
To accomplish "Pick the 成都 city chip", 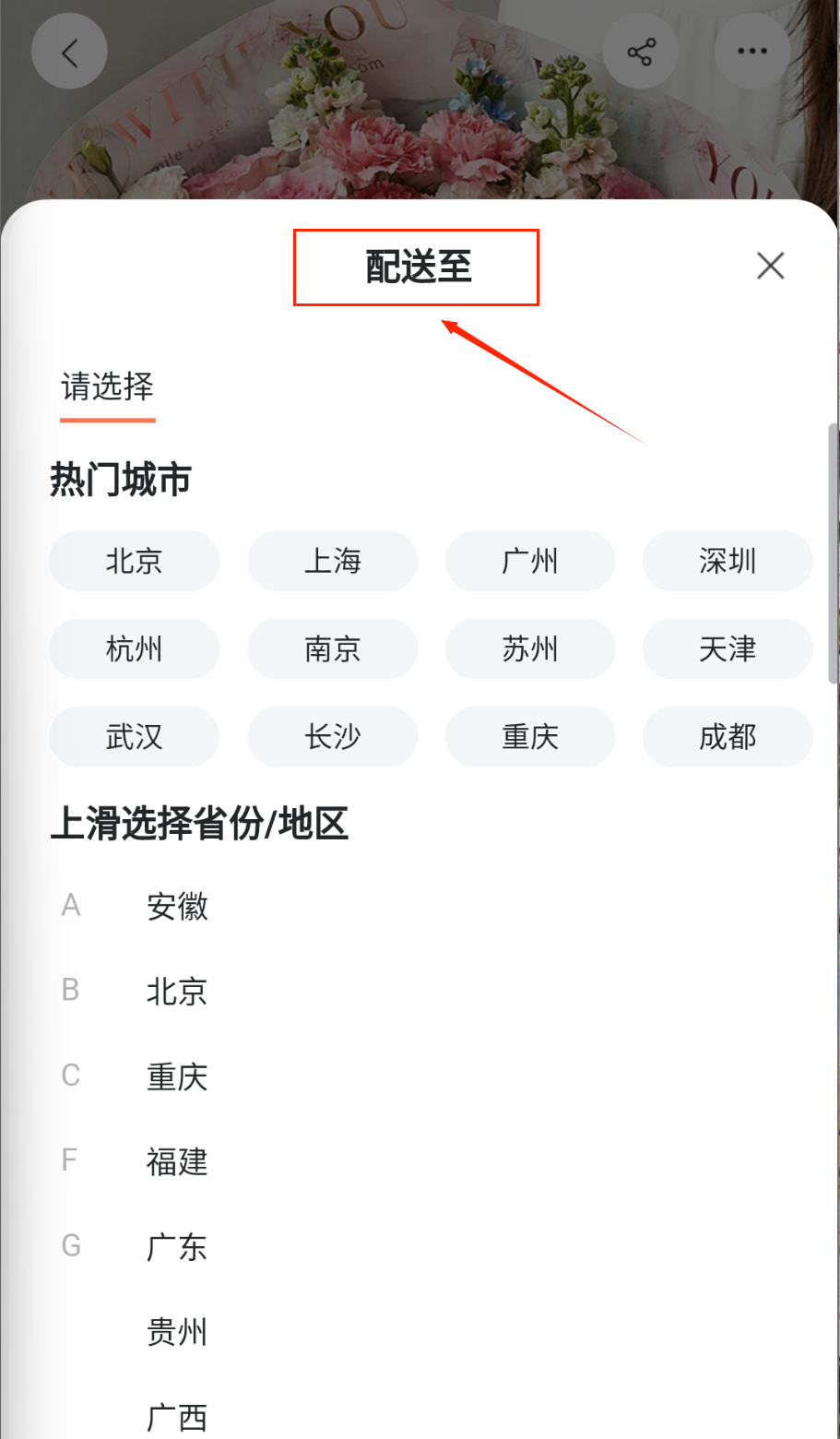I will 727,736.
